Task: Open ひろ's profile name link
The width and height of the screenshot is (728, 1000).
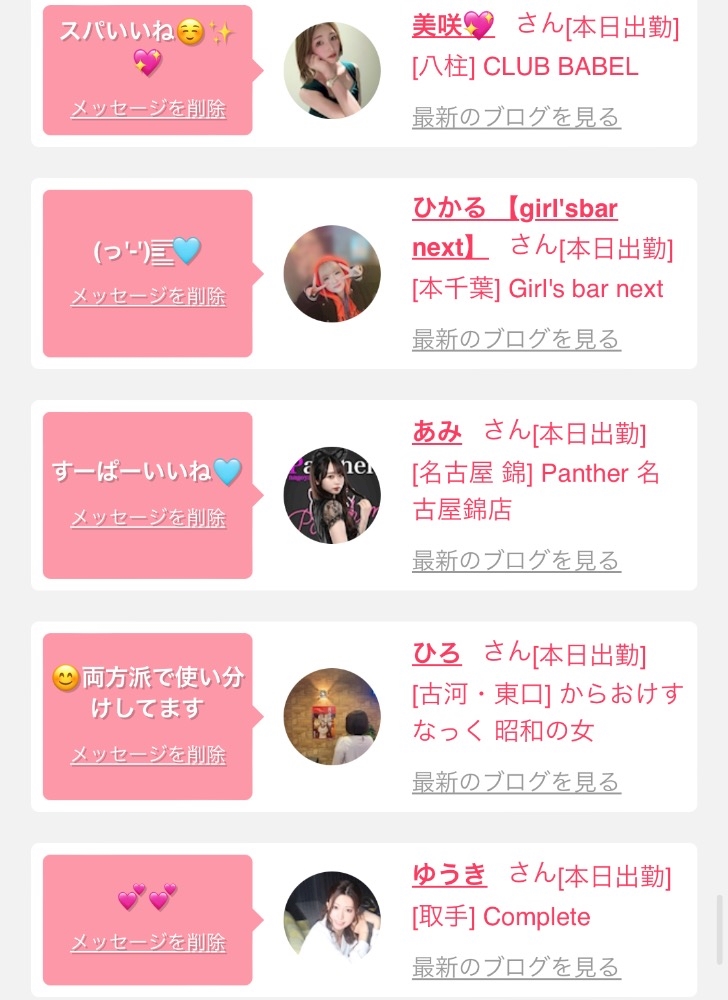Action: tap(437, 653)
